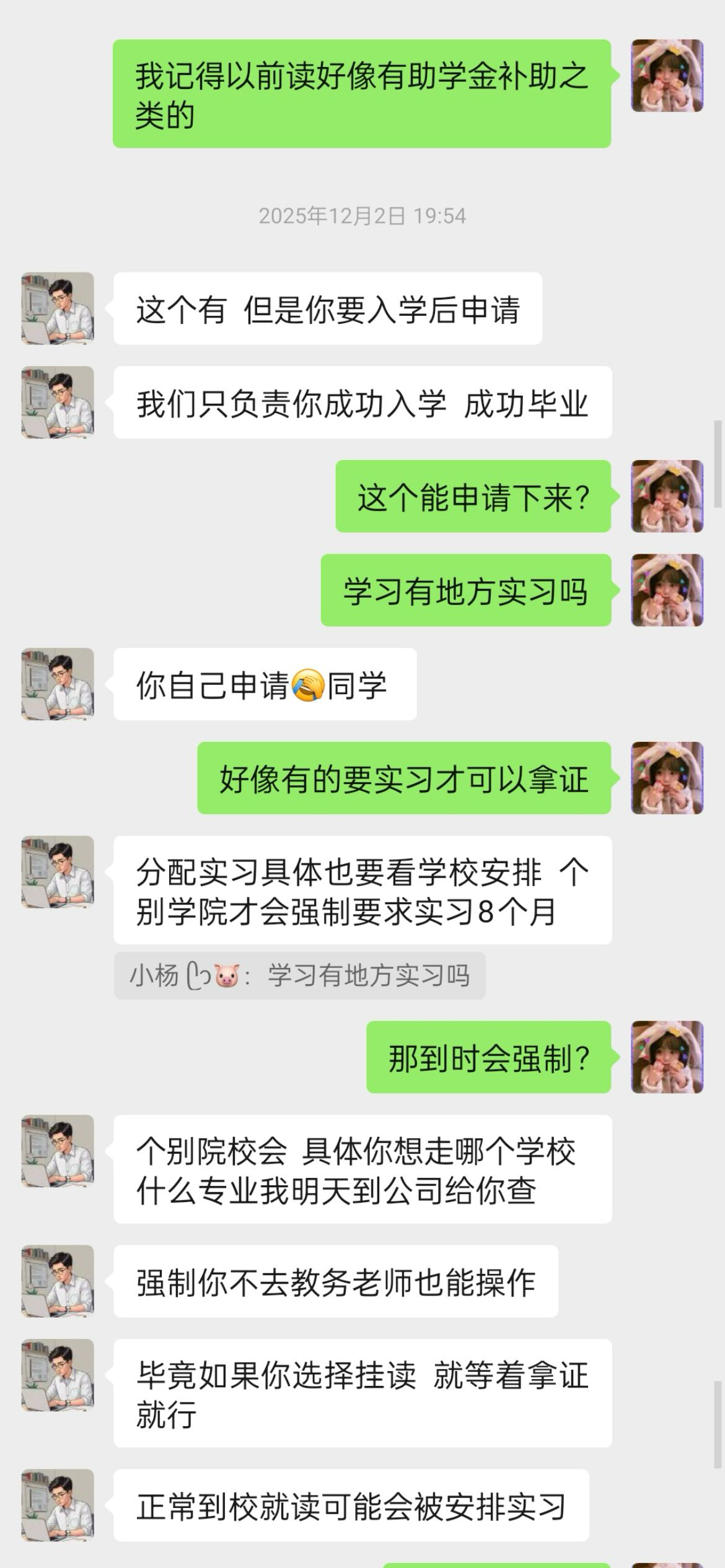Select the 🤦 emoji inside '你自己申请' message
Image resolution: width=725 pixels, height=1568 pixels.
(310, 687)
